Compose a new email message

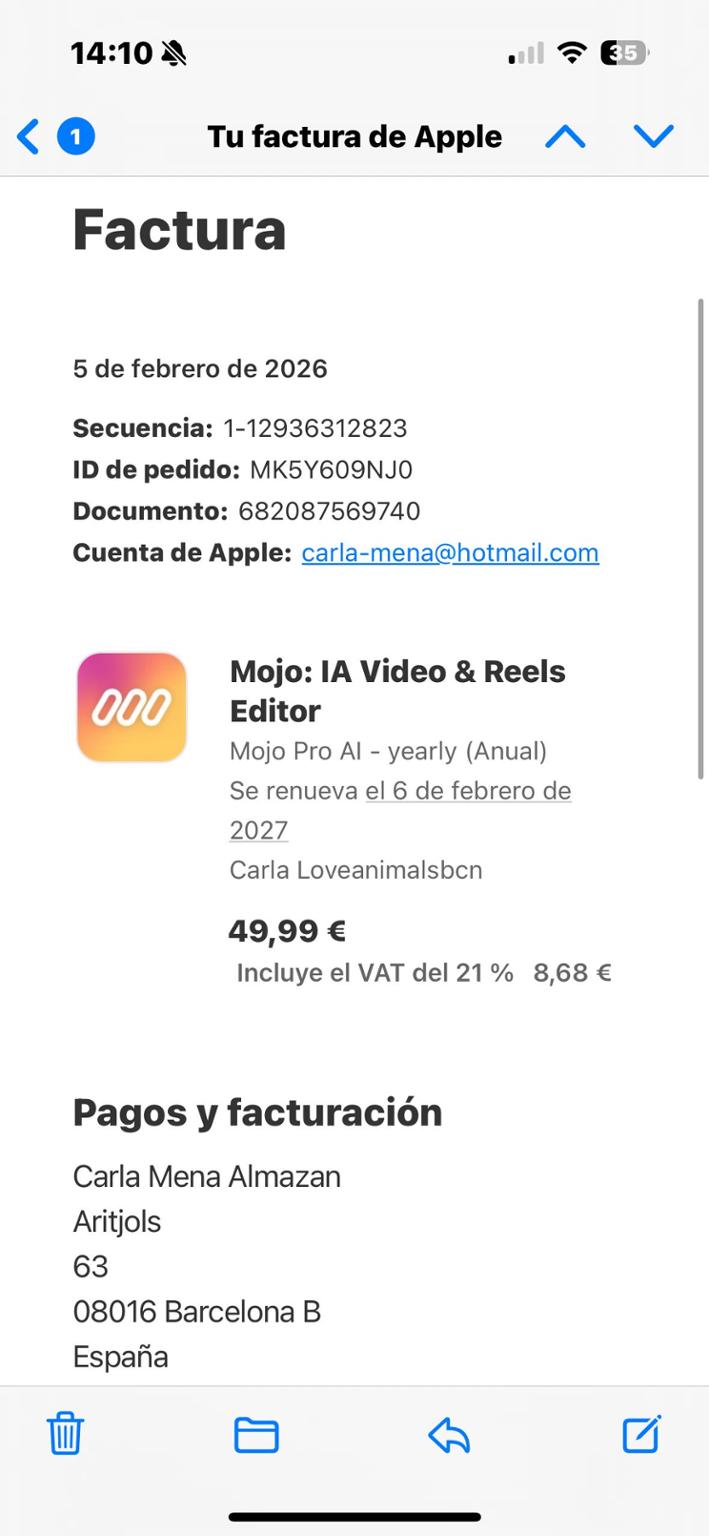(x=641, y=1435)
